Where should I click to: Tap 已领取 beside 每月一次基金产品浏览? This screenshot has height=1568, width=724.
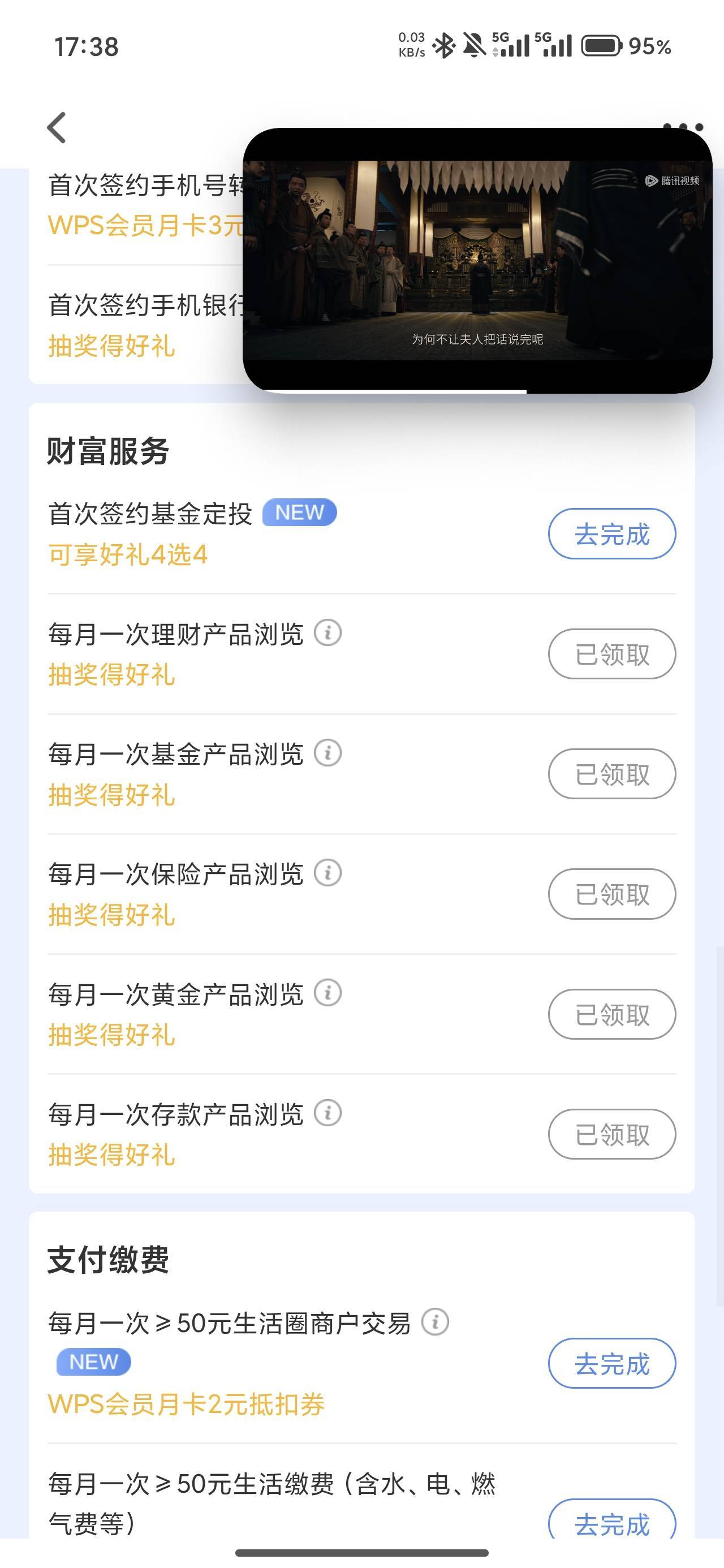(x=611, y=774)
